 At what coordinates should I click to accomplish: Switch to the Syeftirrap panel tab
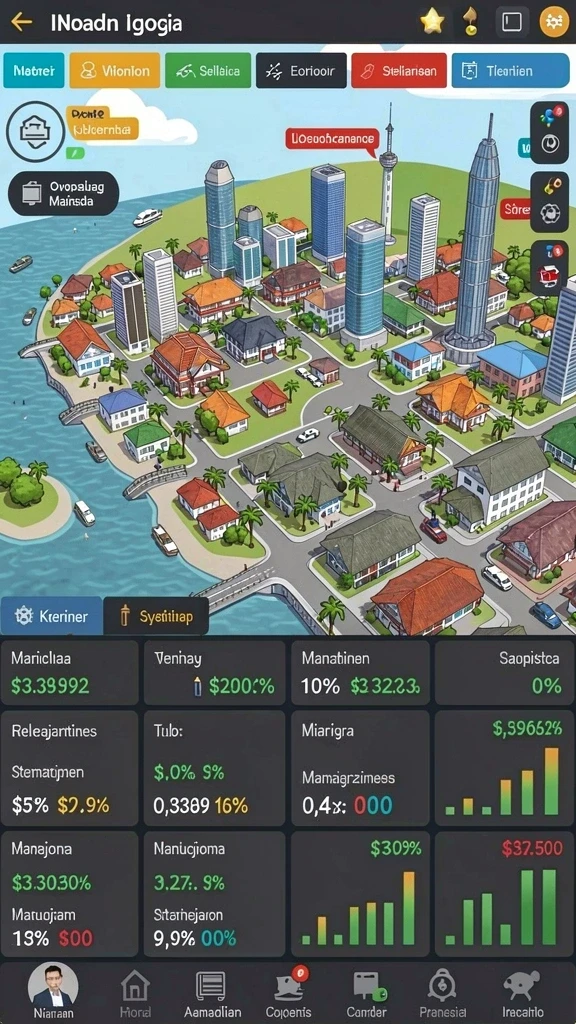point(156,616)
